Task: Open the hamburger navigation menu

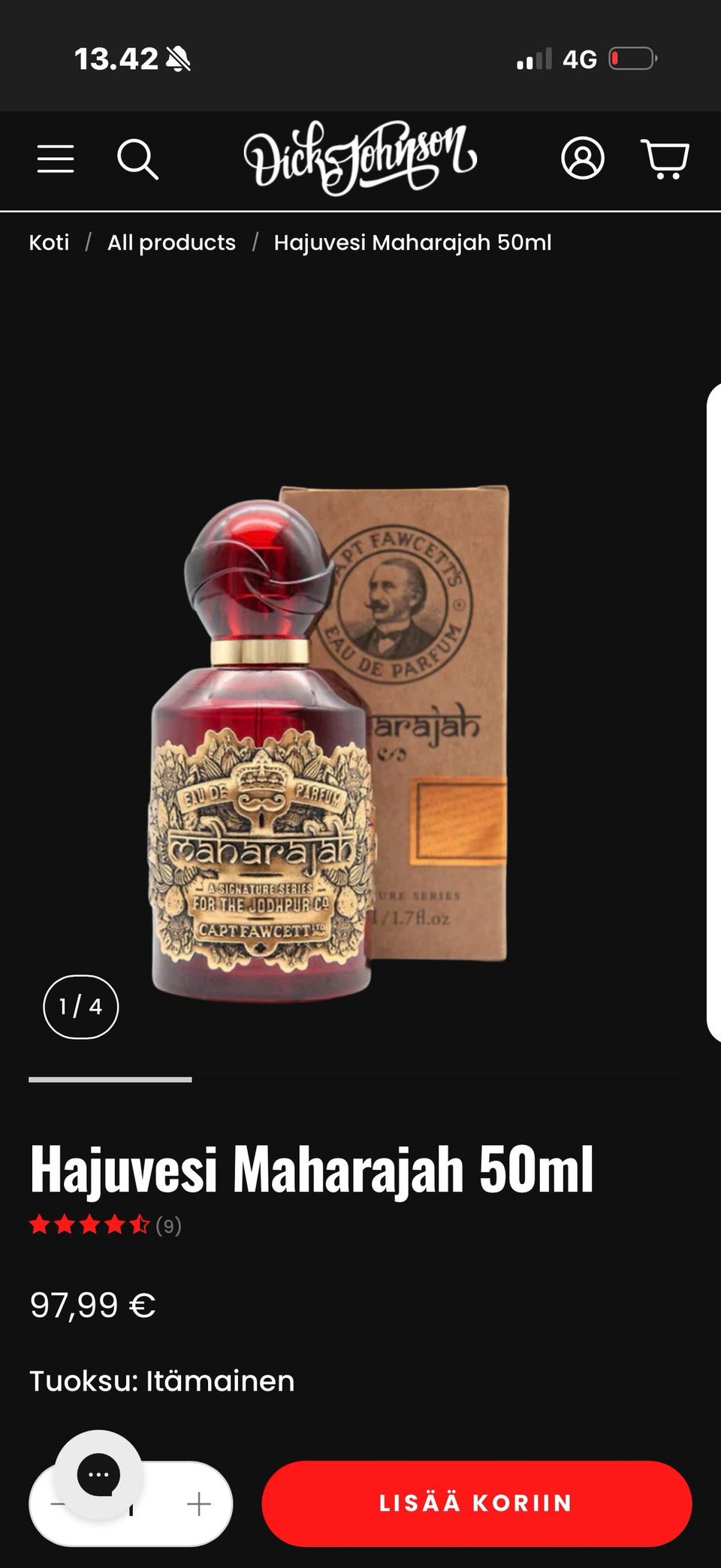Action: click(54, 159)
